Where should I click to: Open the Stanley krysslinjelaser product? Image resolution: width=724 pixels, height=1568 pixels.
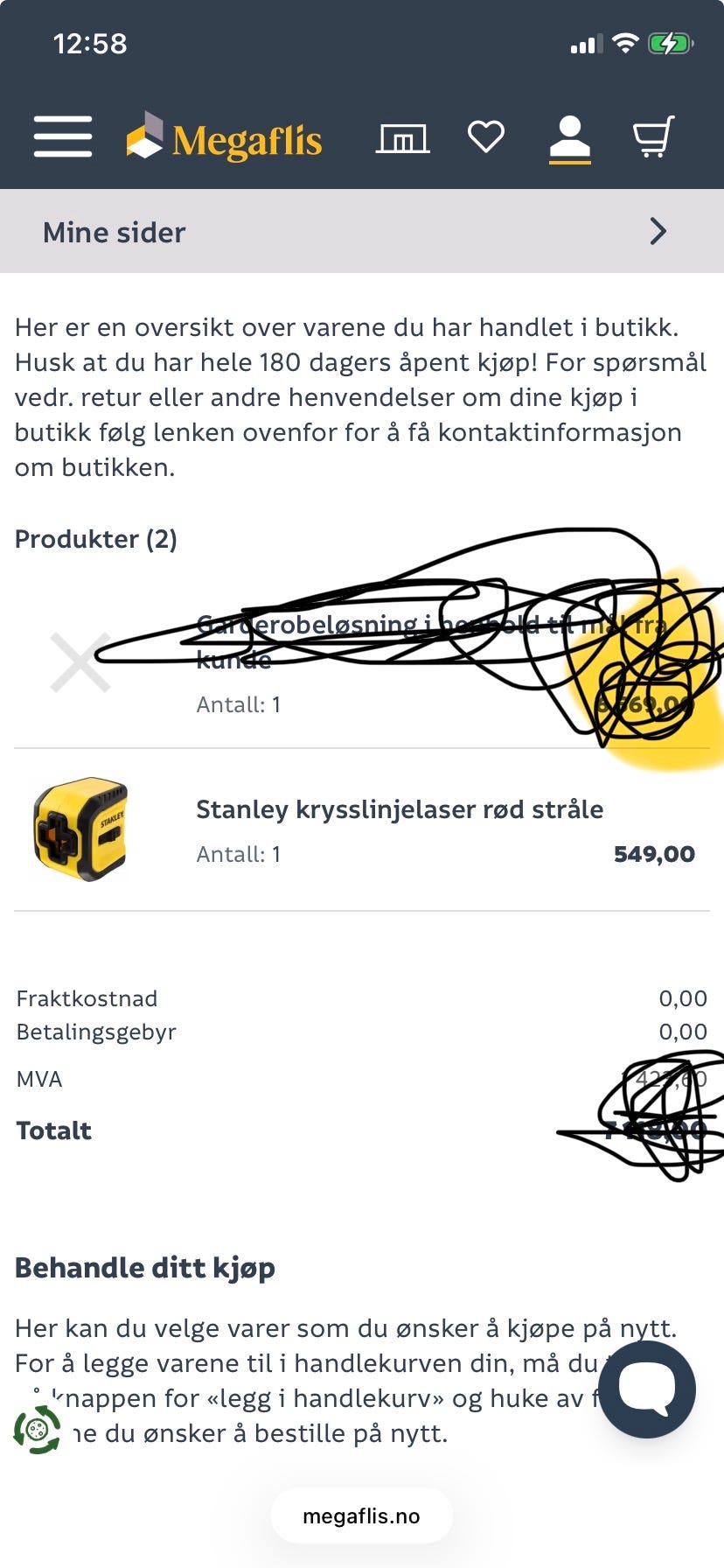[x=400, y=809]
